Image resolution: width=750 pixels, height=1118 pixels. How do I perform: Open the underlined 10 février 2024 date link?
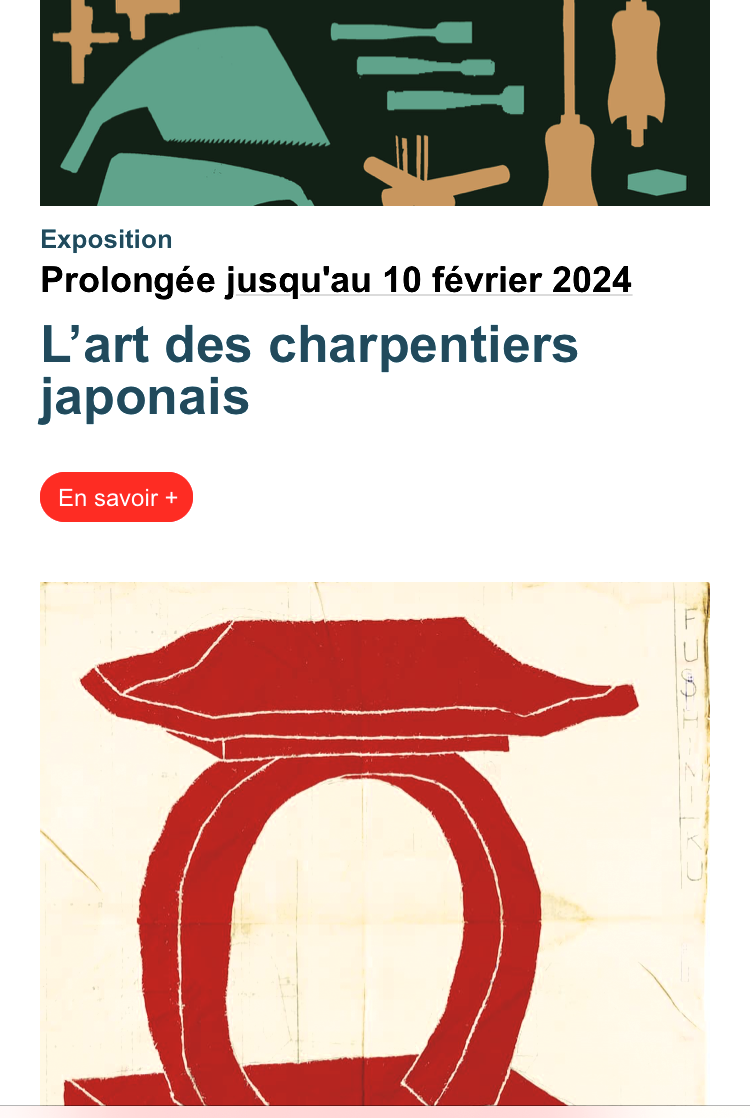click(x=430, y=280)
